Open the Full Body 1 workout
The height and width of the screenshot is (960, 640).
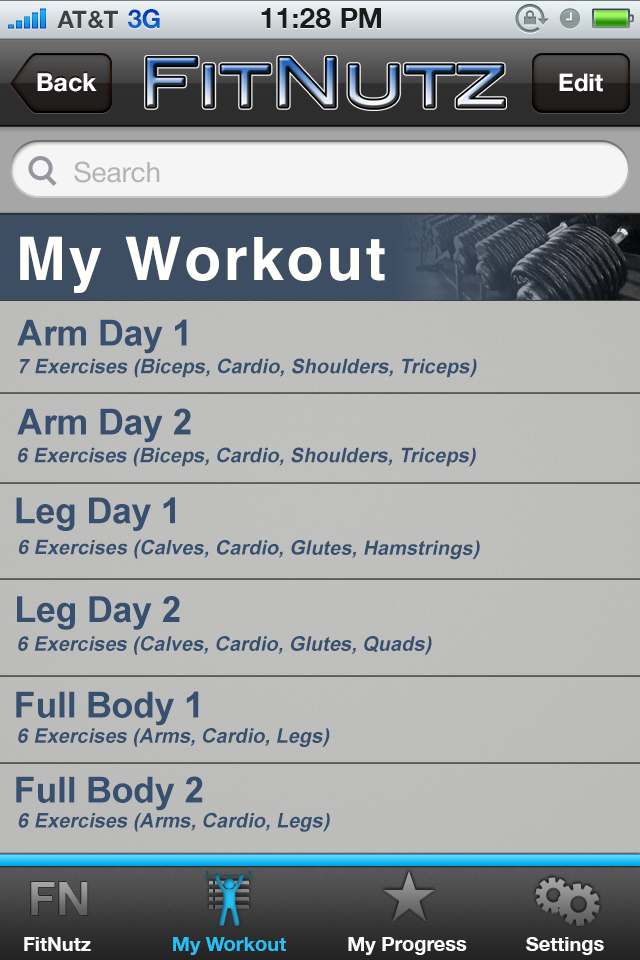320,719
